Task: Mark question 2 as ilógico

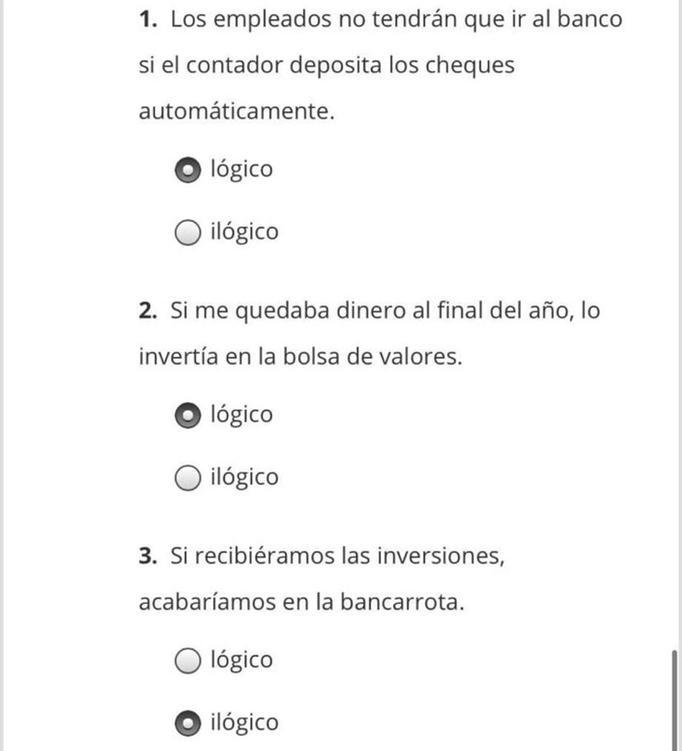Action: point(188,479)
